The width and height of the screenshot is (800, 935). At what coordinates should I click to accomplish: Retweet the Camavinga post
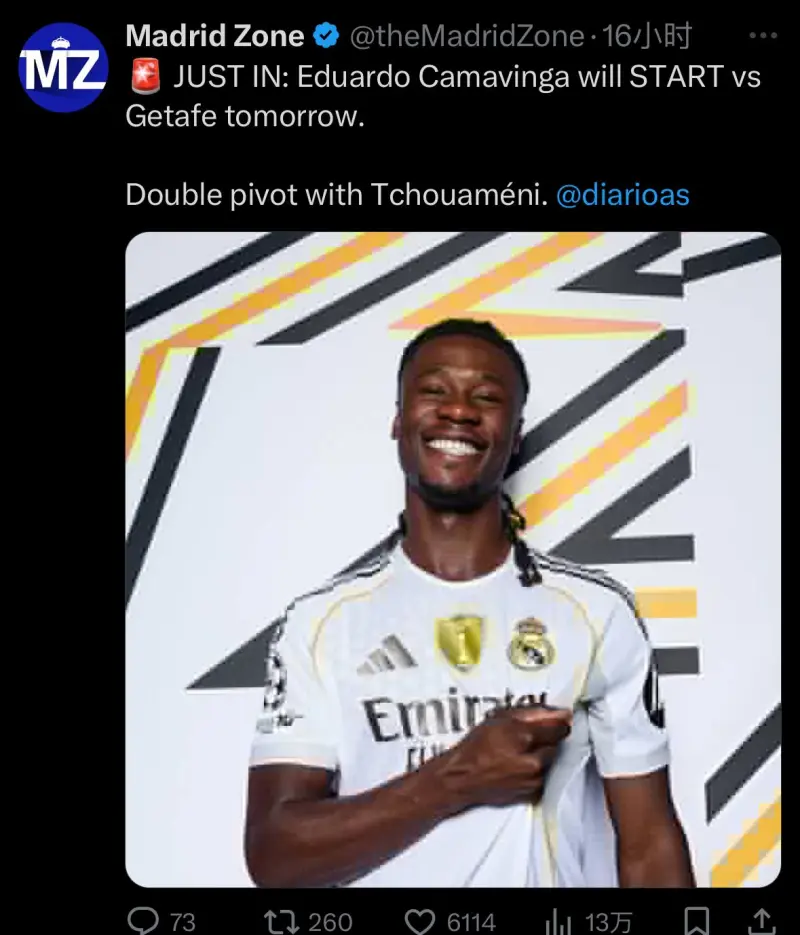point(279,919)
